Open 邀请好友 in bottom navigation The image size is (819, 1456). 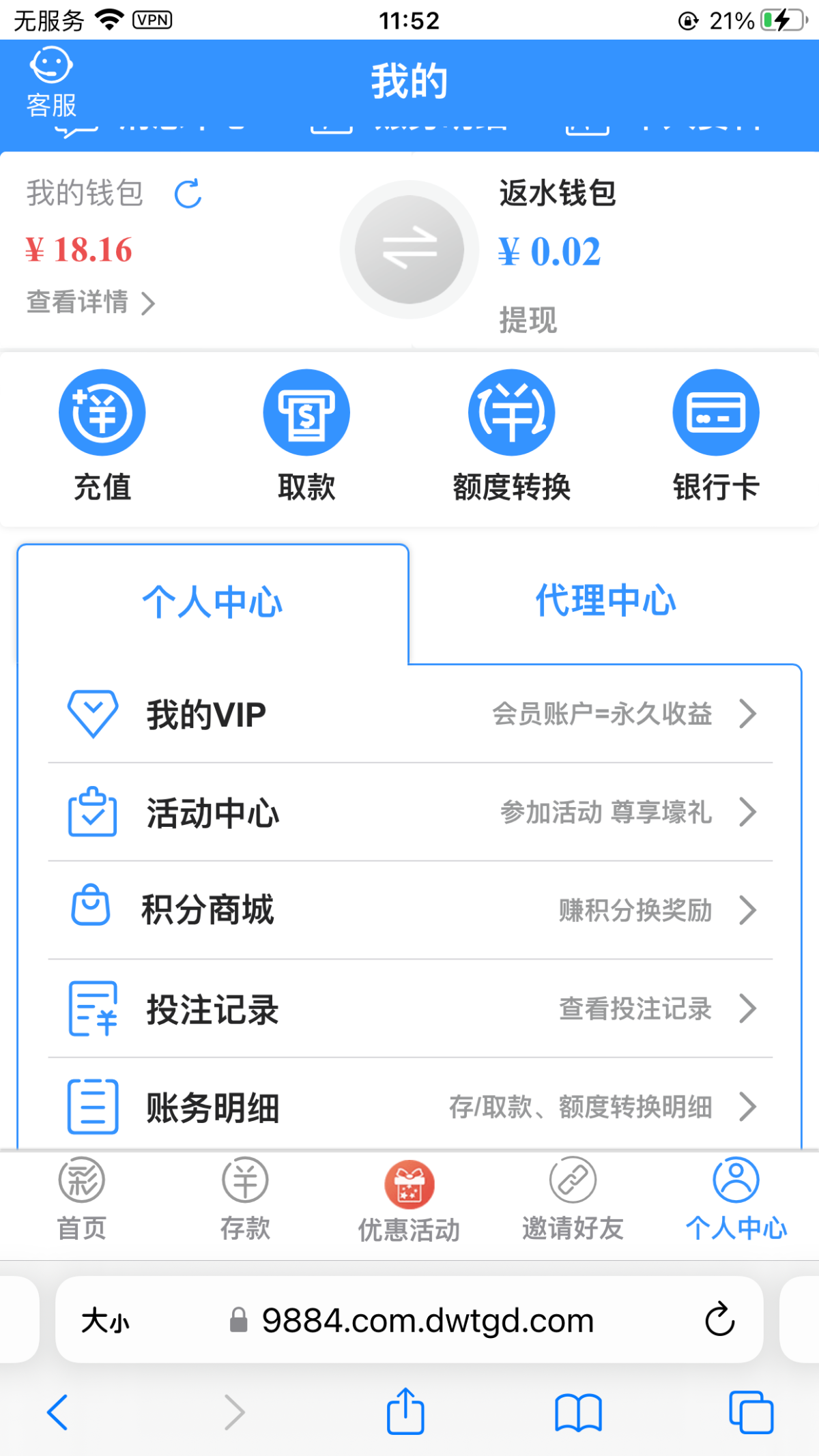pyautogui.click(x=573, y=1199)
